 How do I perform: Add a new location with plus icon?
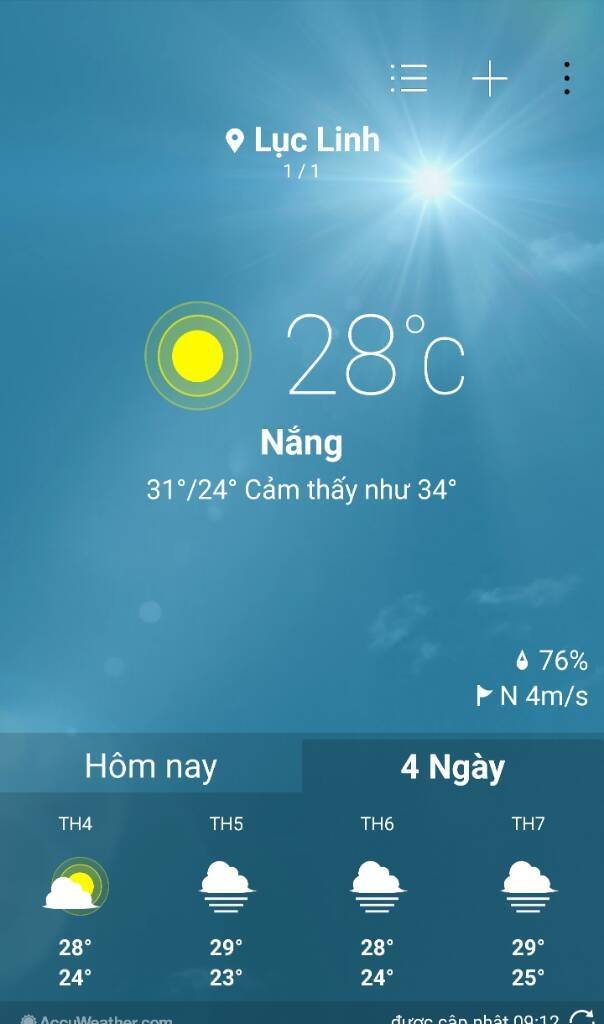click(x=489, y=78)
